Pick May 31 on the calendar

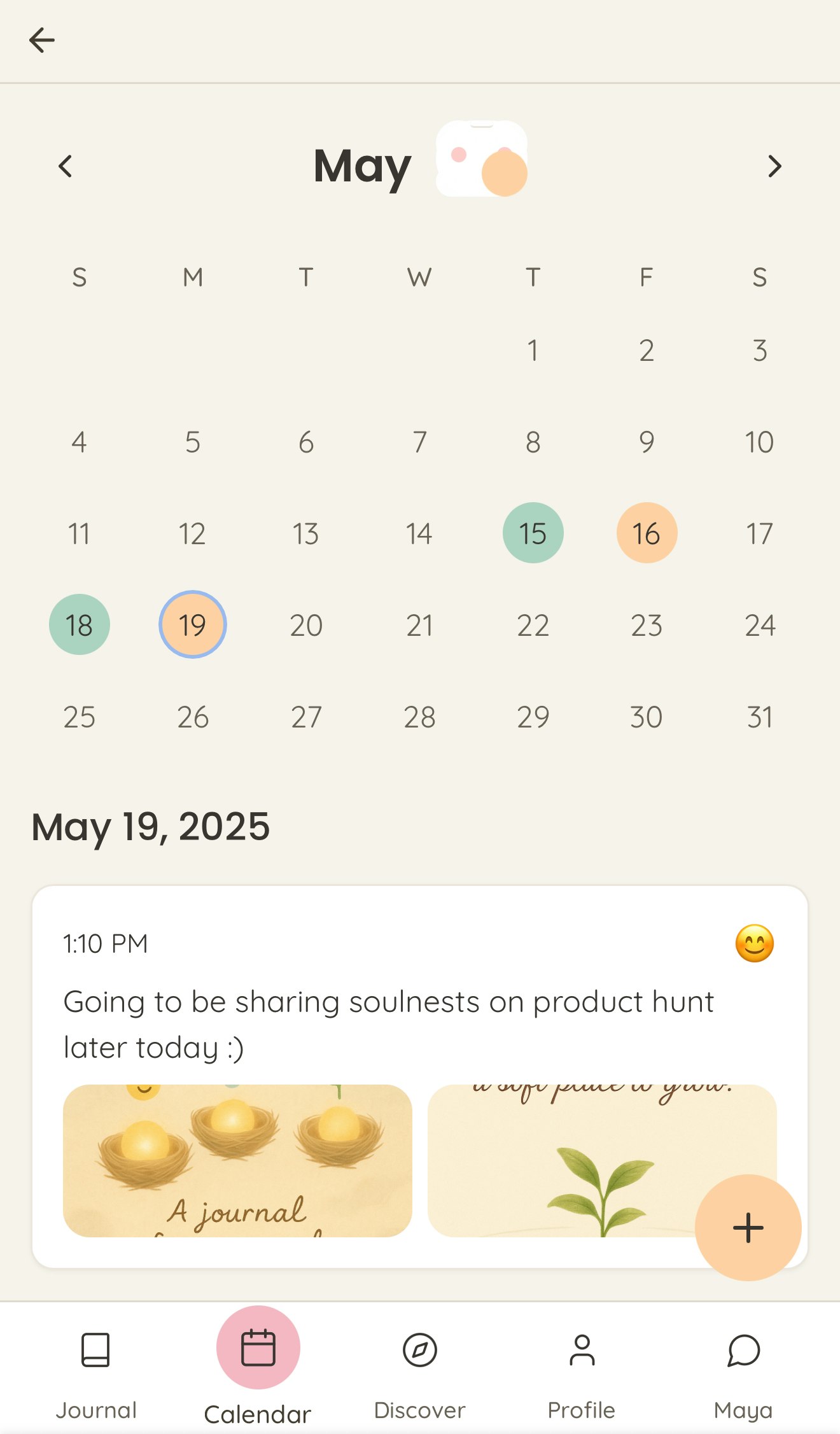[760, 717]
